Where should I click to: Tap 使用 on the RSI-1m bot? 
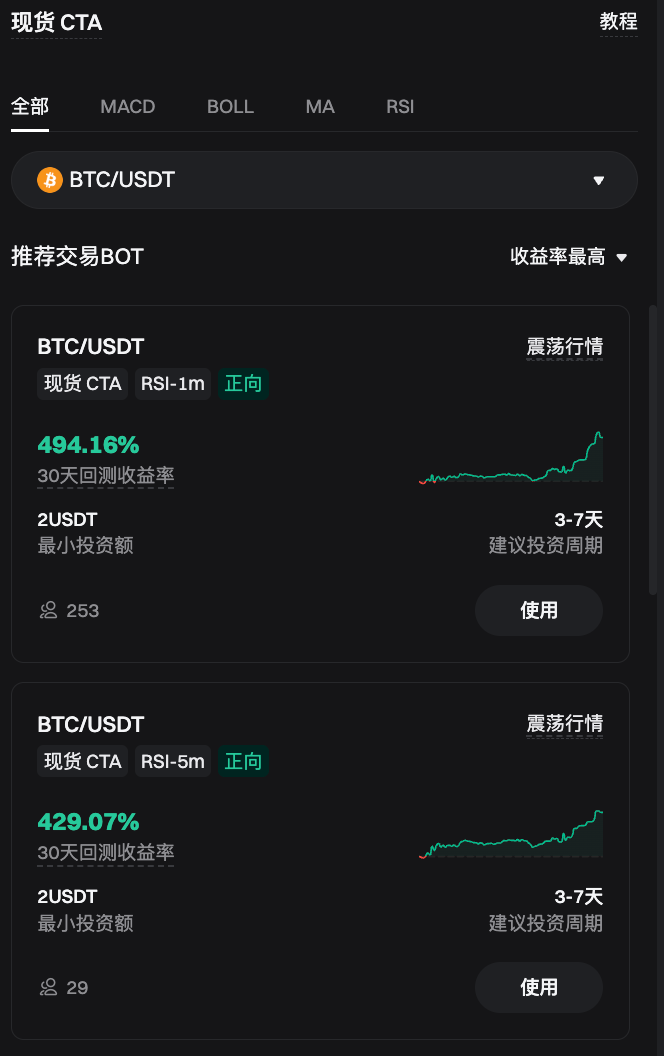(x=538, y=610)
